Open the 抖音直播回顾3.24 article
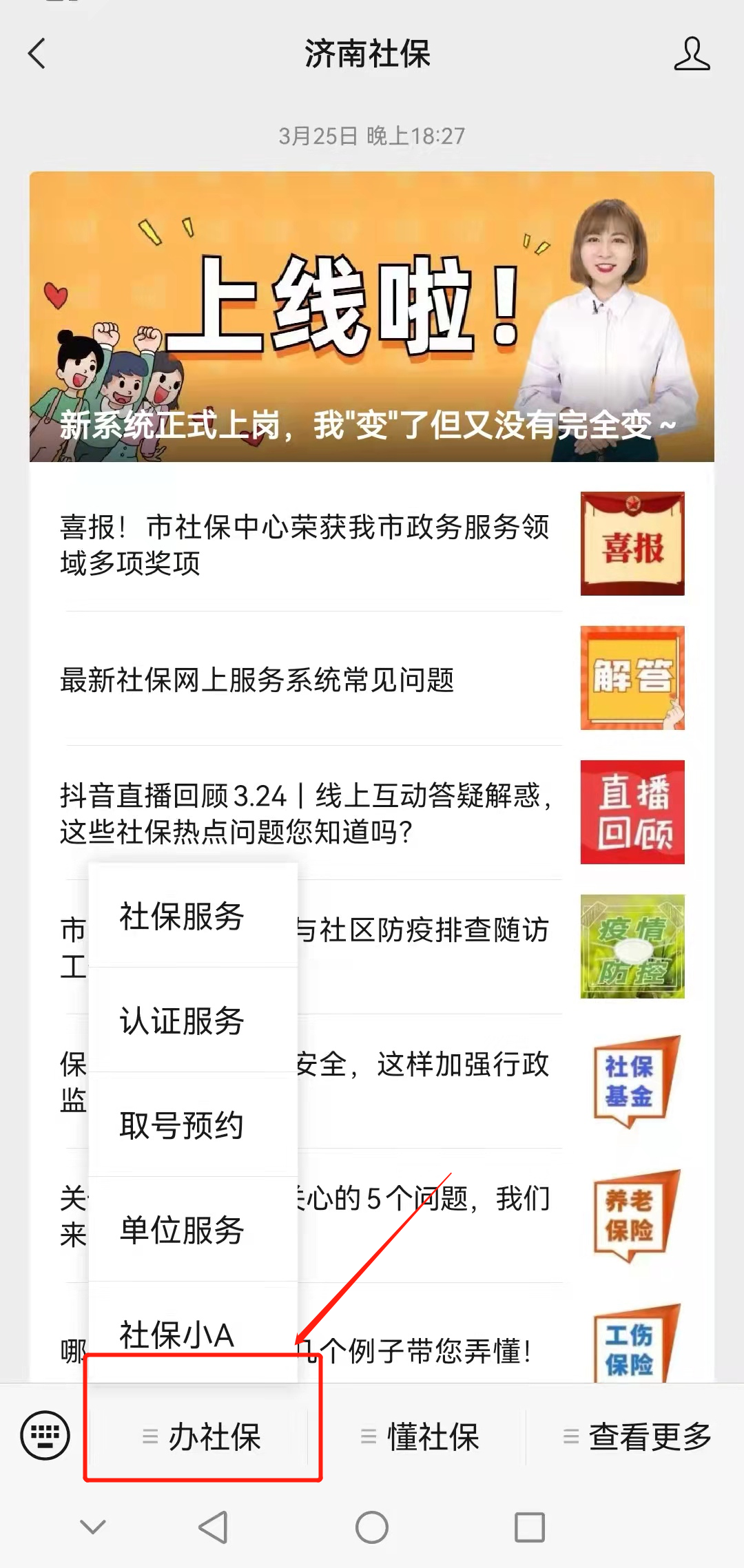 [x=372, y=813]
